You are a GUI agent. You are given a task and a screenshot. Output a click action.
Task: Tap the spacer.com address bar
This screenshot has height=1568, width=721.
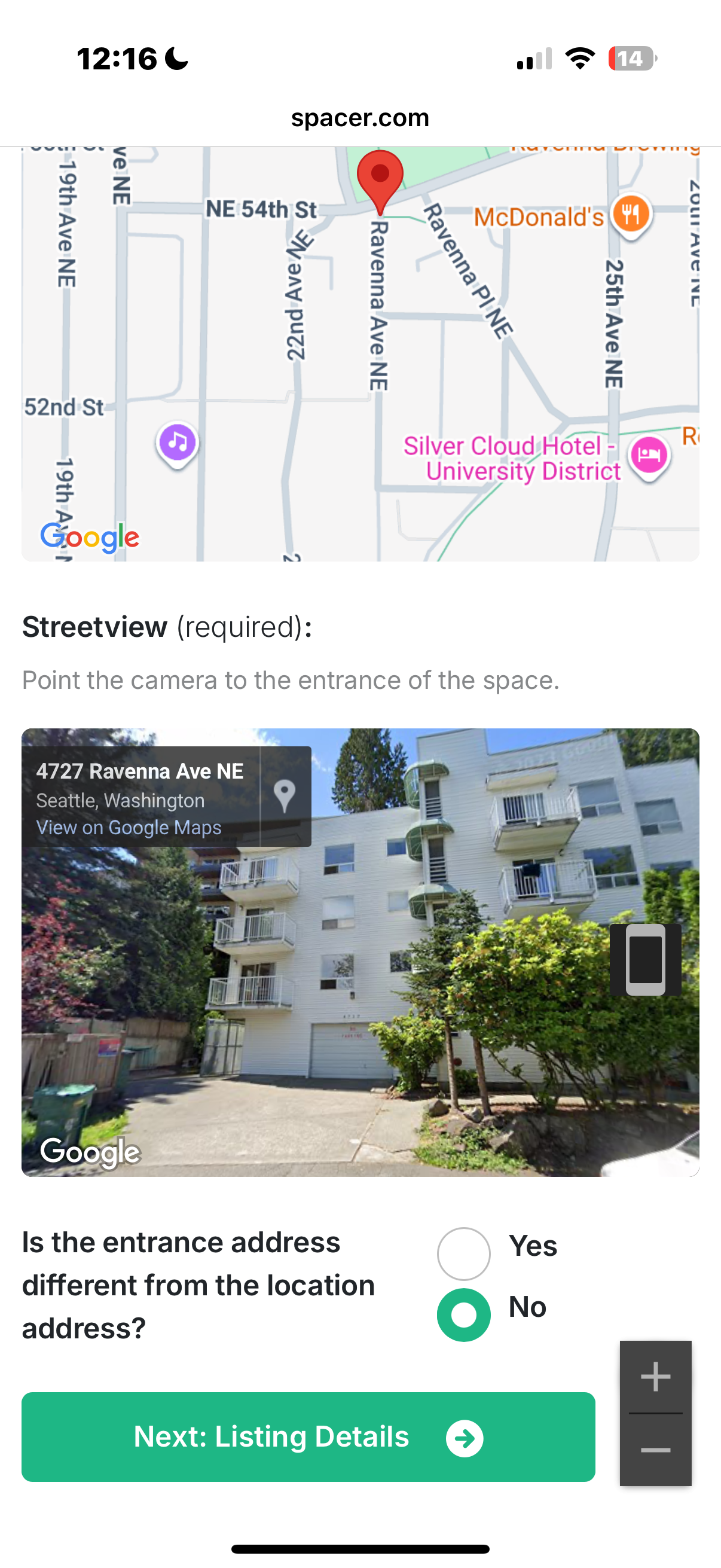[360, 117]
